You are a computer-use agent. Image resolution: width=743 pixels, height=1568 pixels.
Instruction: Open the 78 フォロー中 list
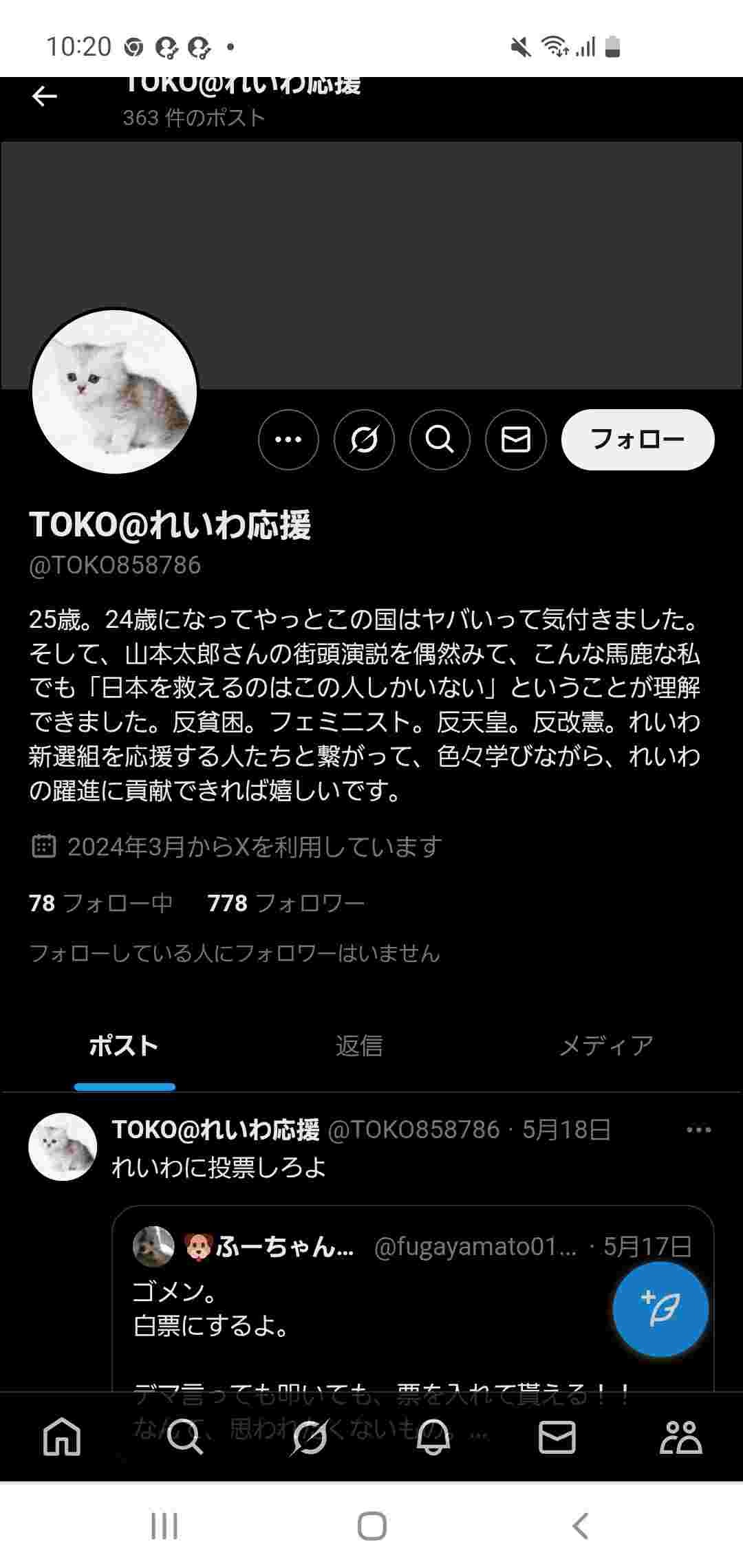coord(101,903)
